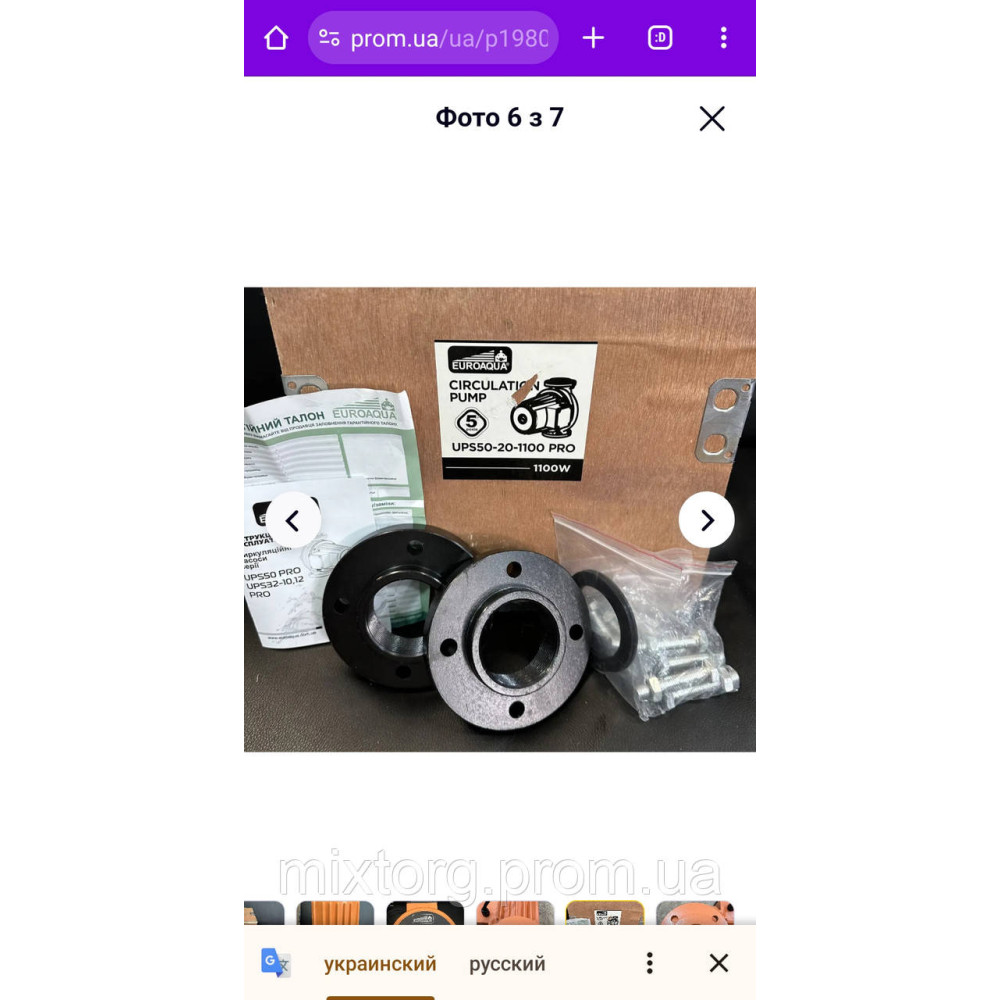Select украинский in the translate bar
Image resolution: width=1000 pixels, height=1000 pixels.
tap(380, 964)
